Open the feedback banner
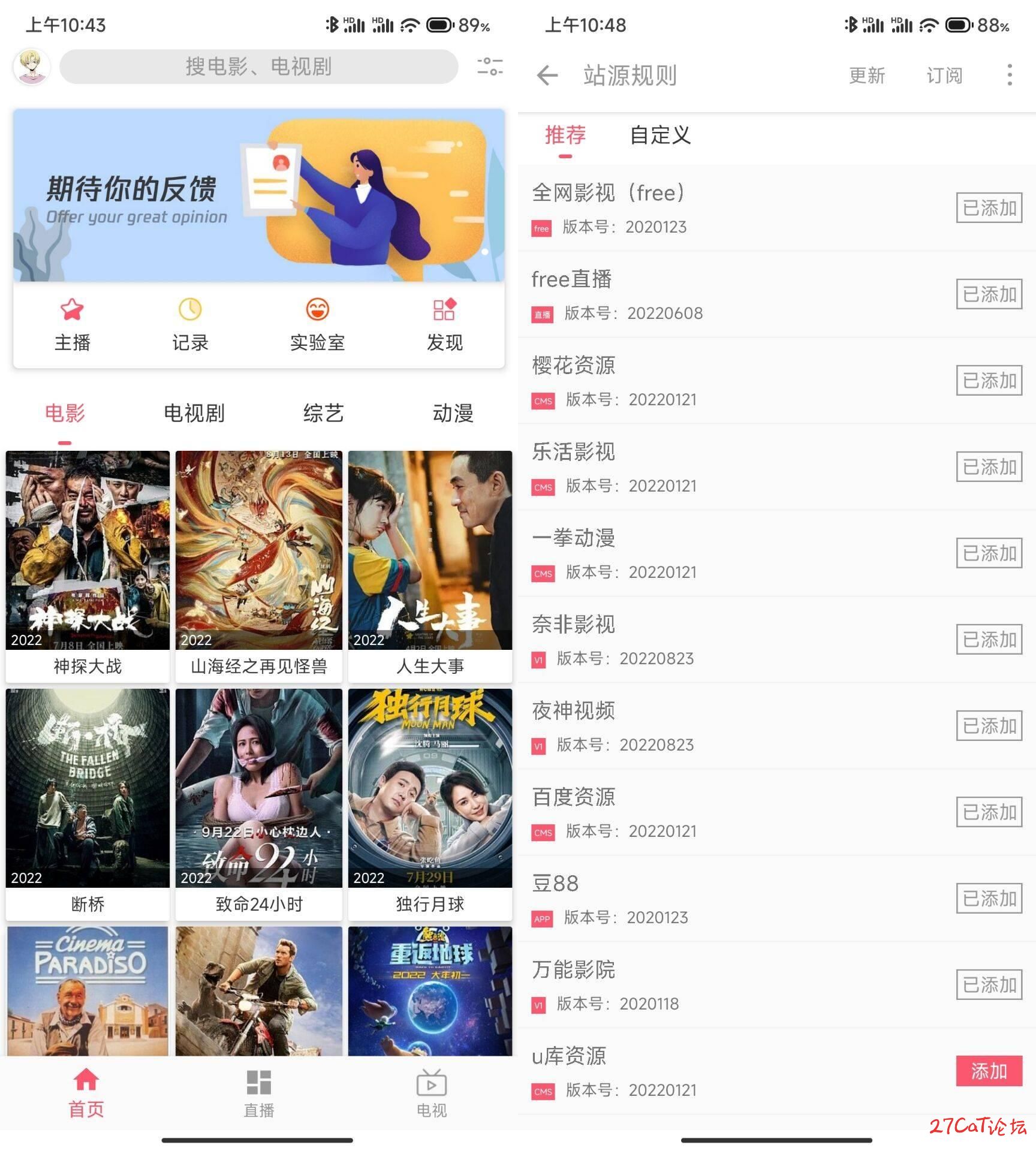This screenshot has width=1036, height=1151. (x=258, y=195)
